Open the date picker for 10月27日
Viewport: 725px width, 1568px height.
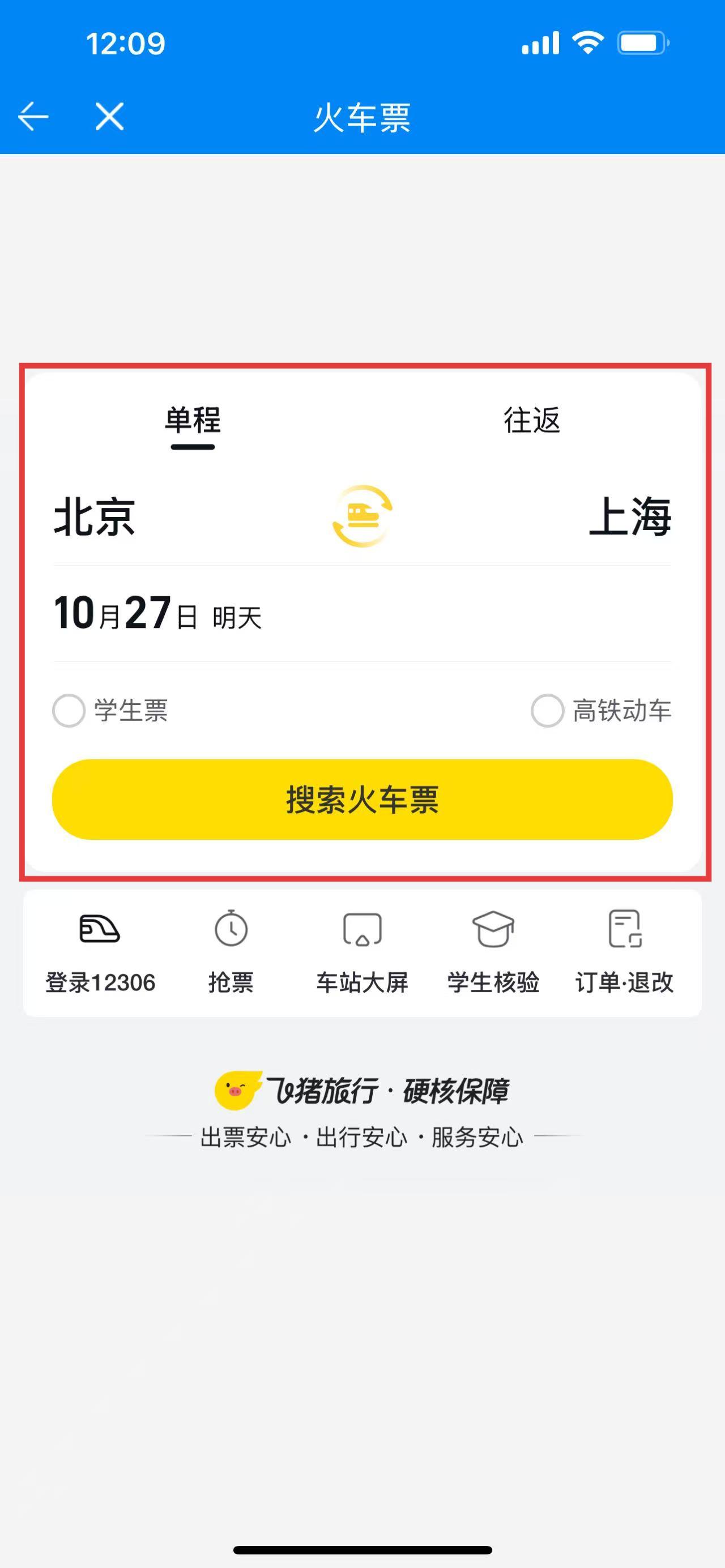pos(157,614)
